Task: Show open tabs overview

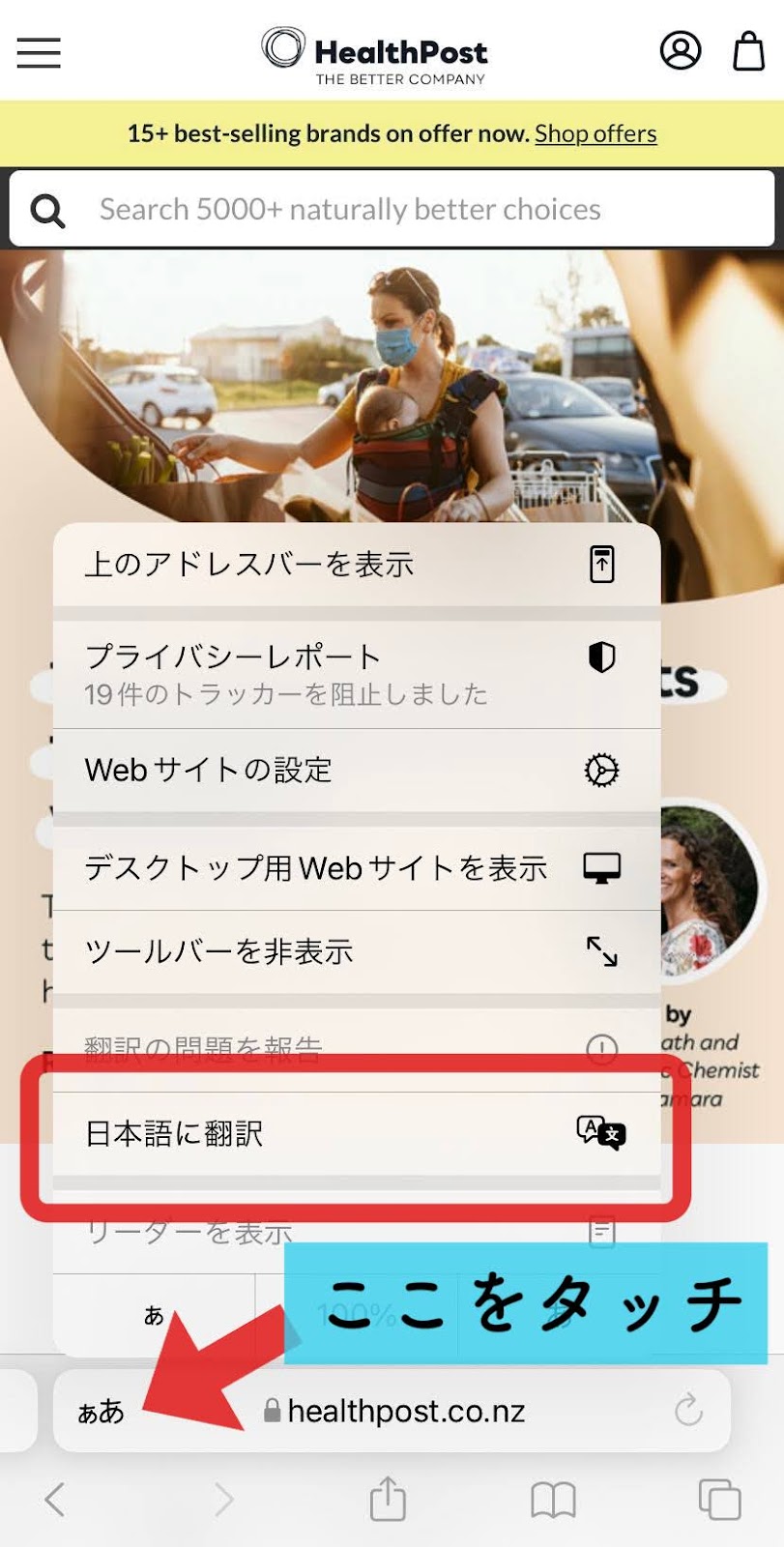Action: pyautogui.click(x=719, y=1500)
